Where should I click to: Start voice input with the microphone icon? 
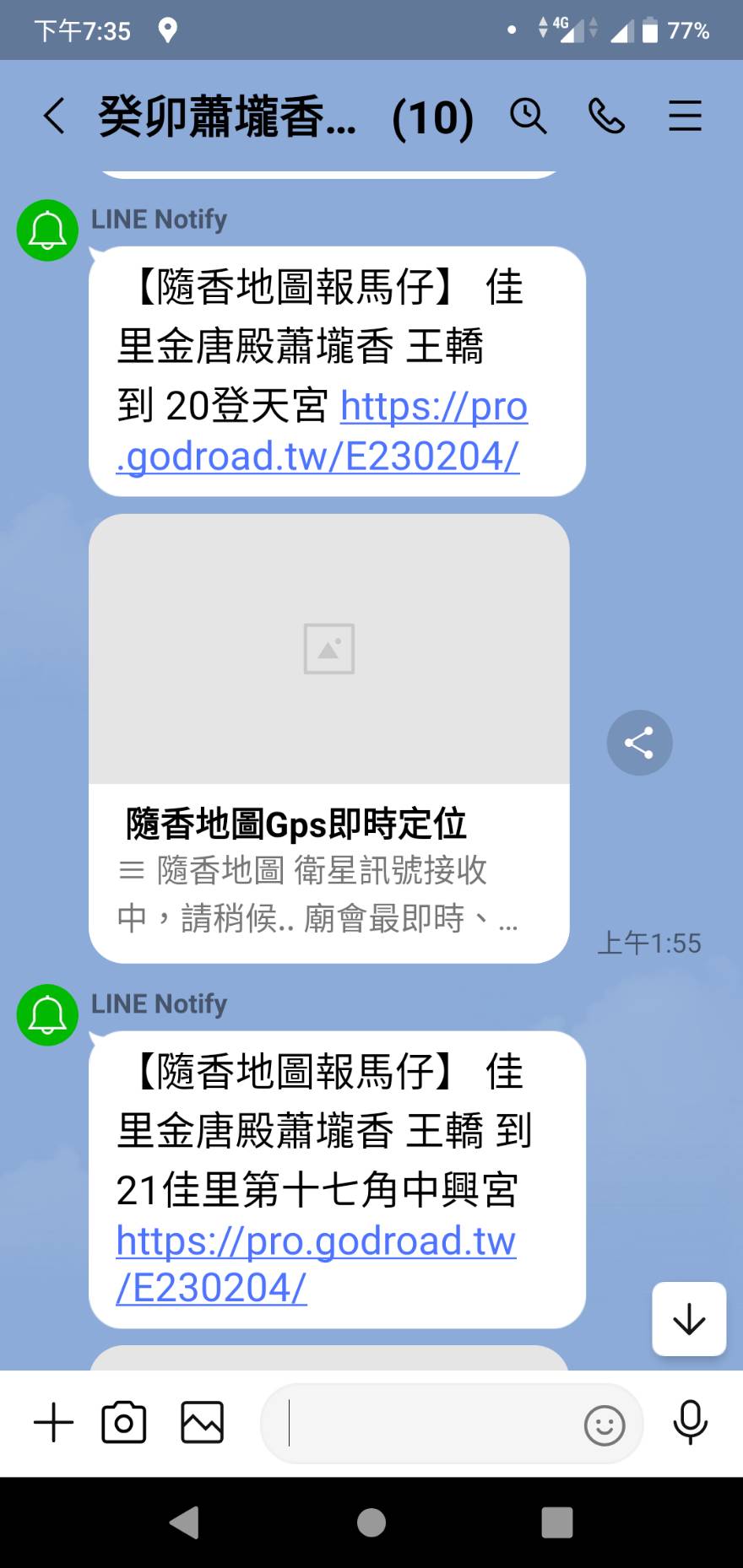(690, 1422)
